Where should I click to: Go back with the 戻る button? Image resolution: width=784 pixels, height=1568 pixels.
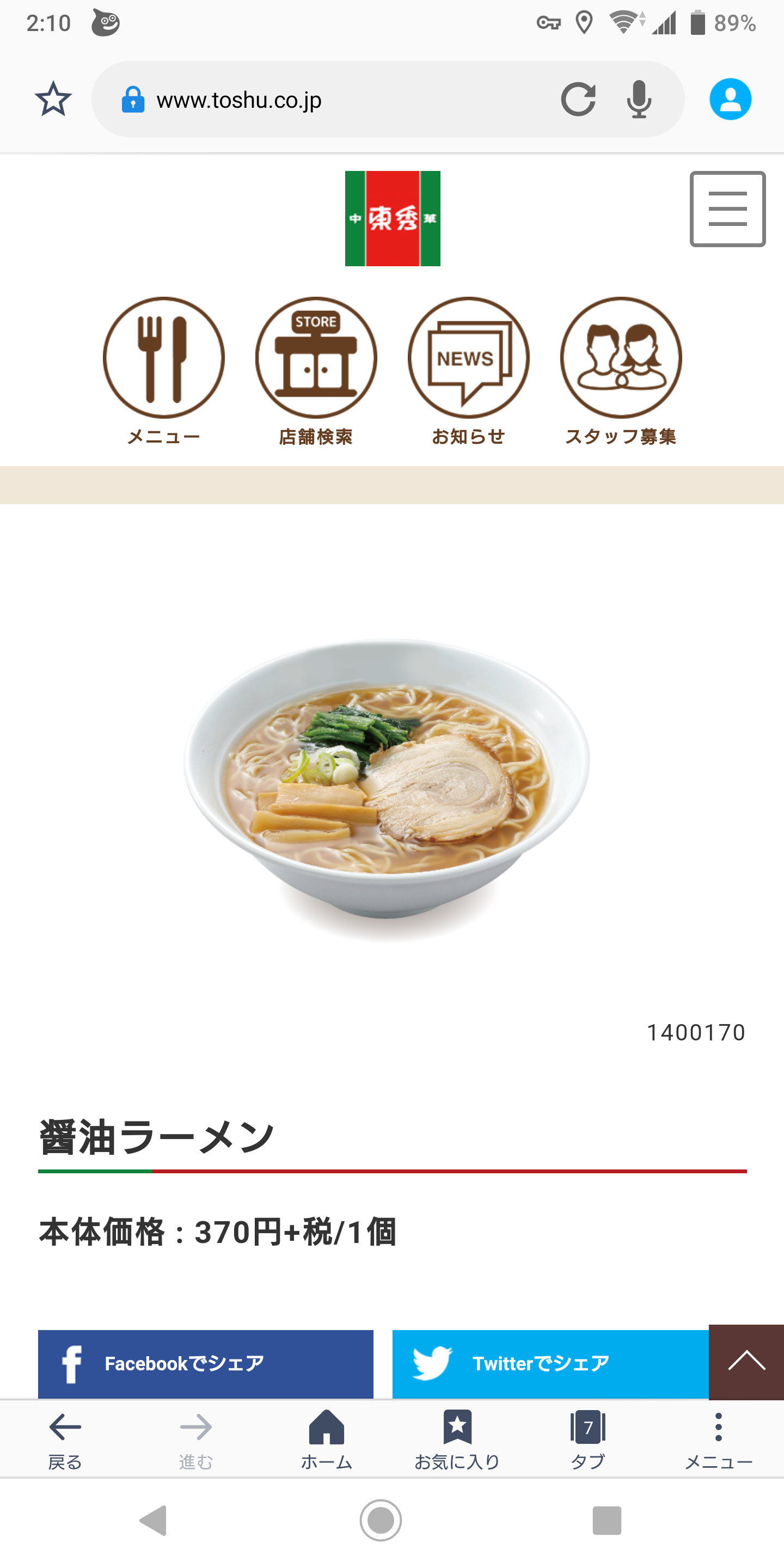[65, 1440]
